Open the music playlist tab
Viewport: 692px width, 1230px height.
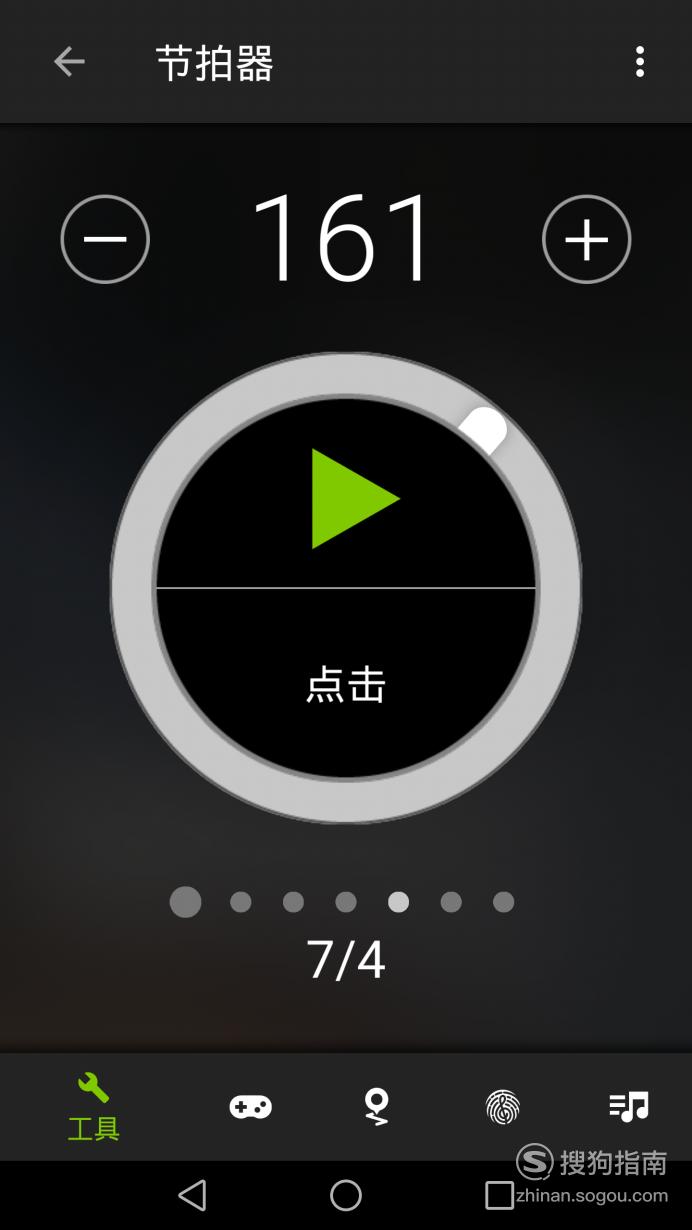point(629,1106)
